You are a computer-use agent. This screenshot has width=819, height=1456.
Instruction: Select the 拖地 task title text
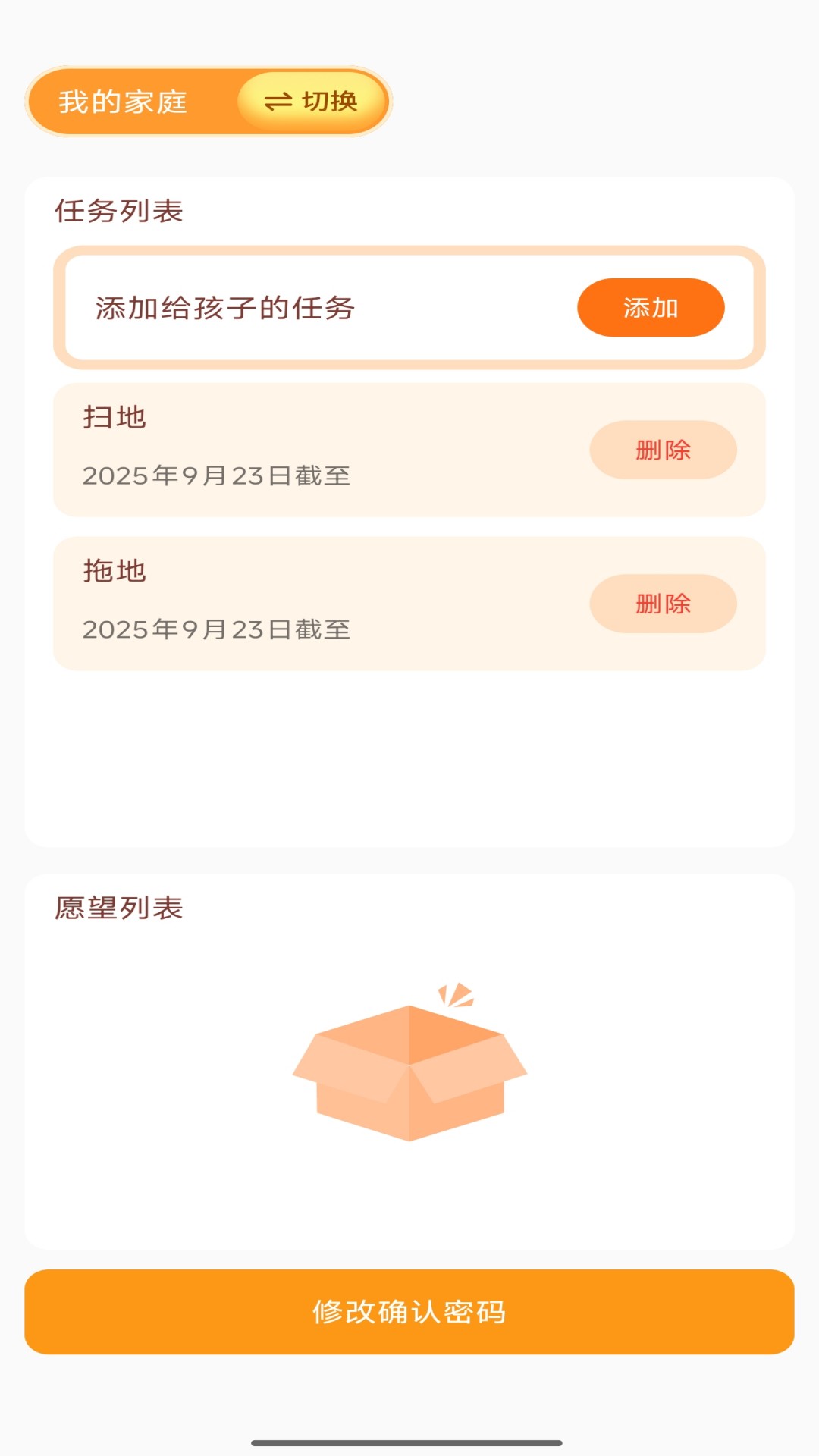115,571
